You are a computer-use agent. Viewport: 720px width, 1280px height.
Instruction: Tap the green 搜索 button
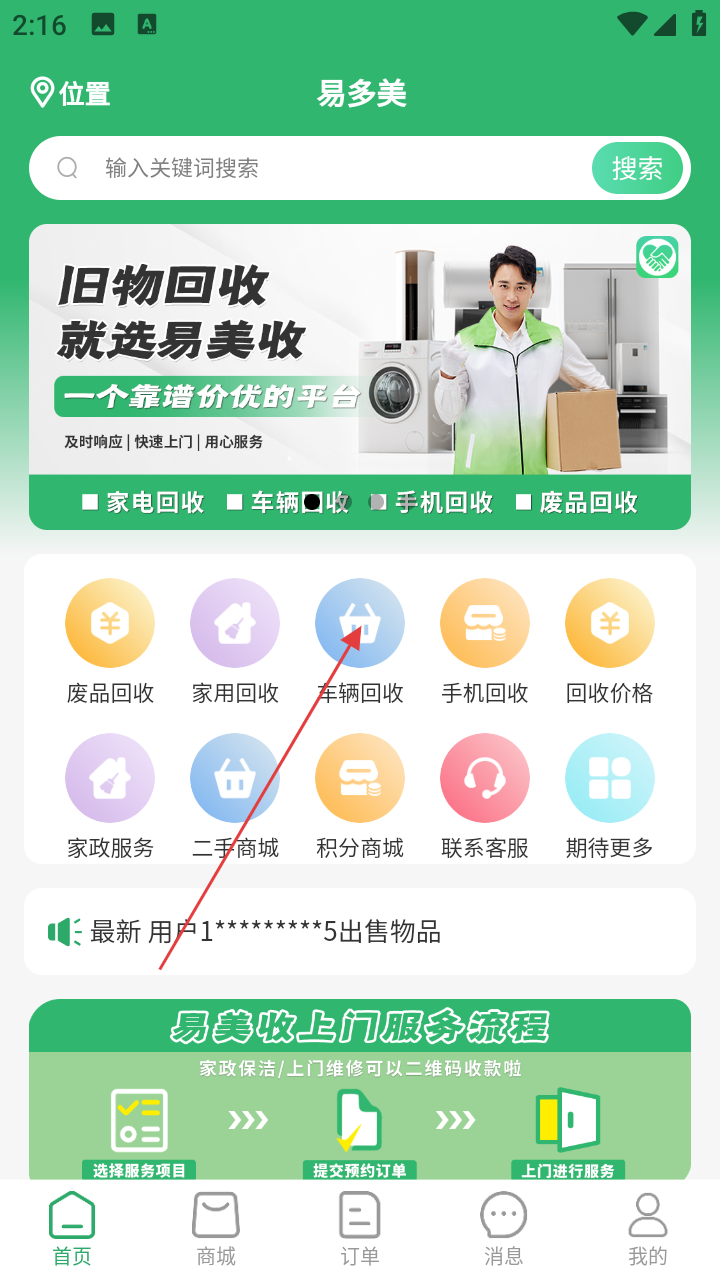[637, 168]
